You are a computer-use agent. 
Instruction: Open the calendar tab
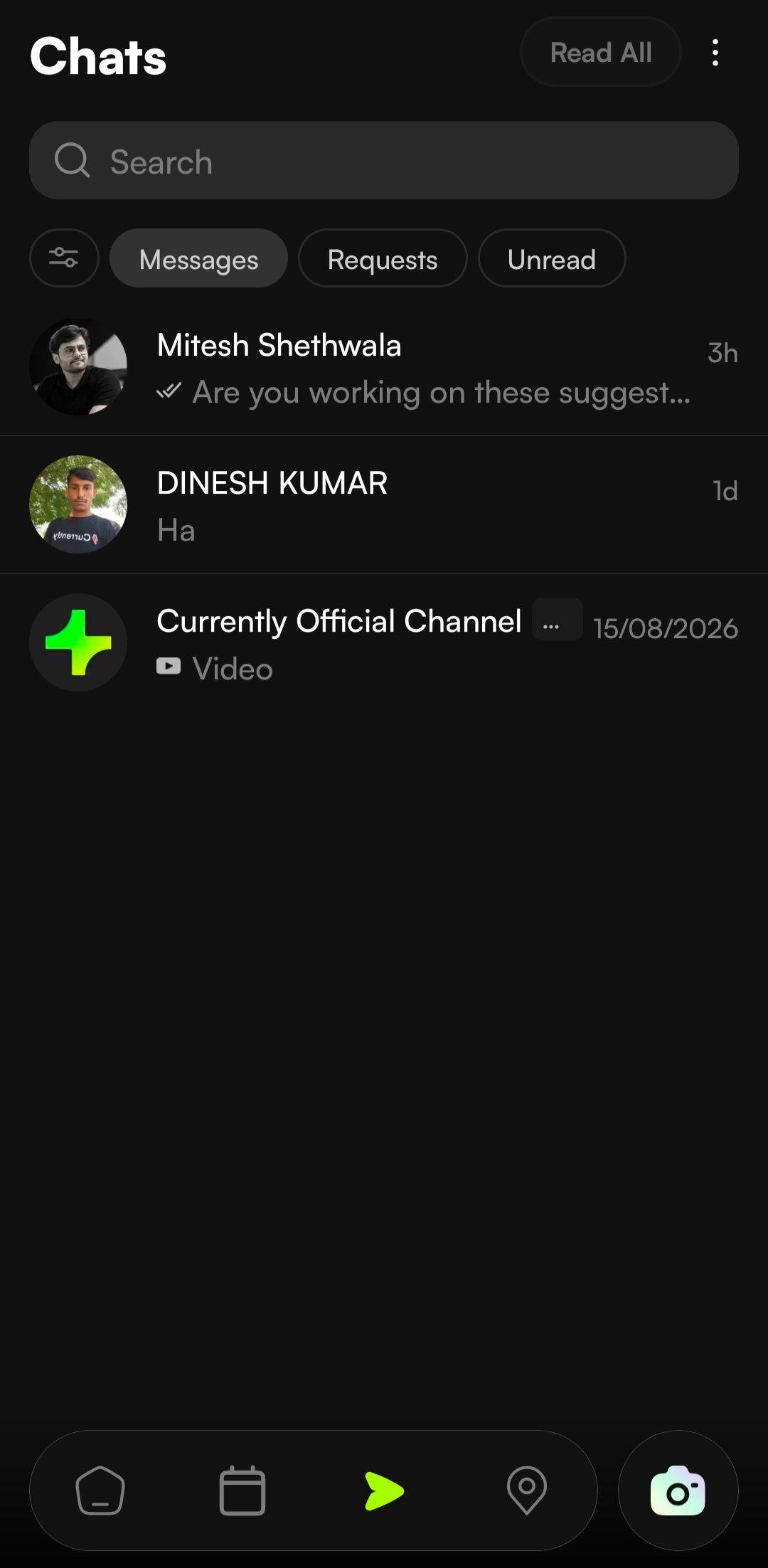[242, 1490]
